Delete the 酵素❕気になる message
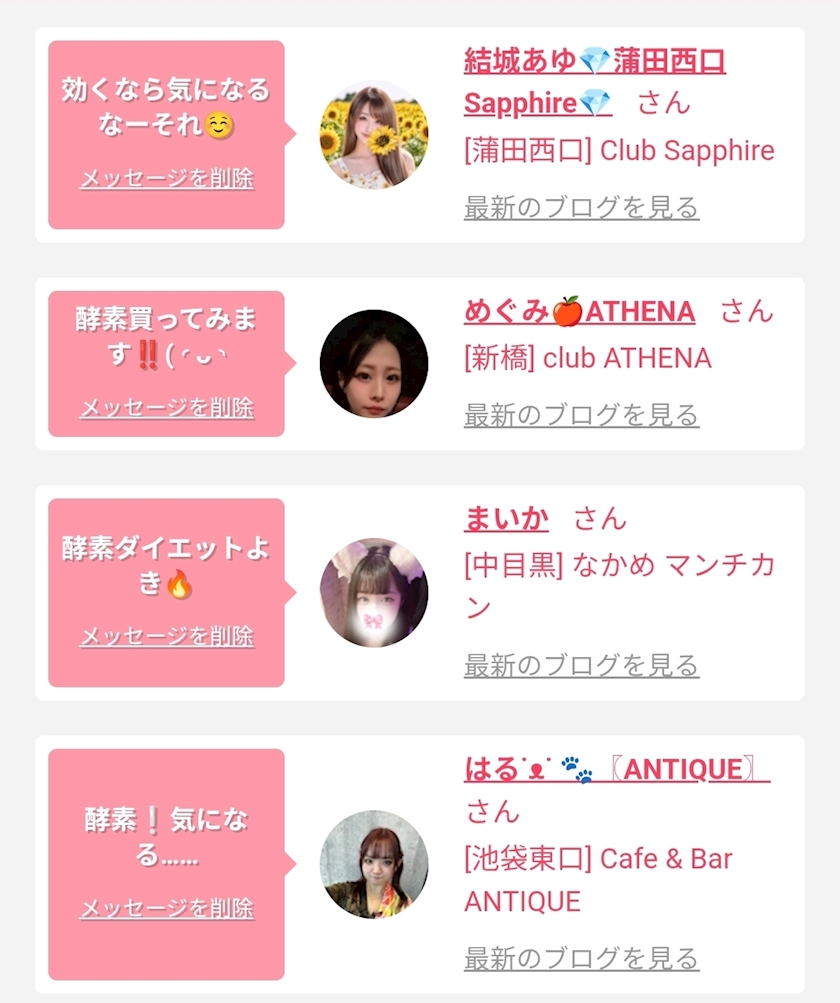Viewport: 840px width, 1003px height. pos(167,908)
